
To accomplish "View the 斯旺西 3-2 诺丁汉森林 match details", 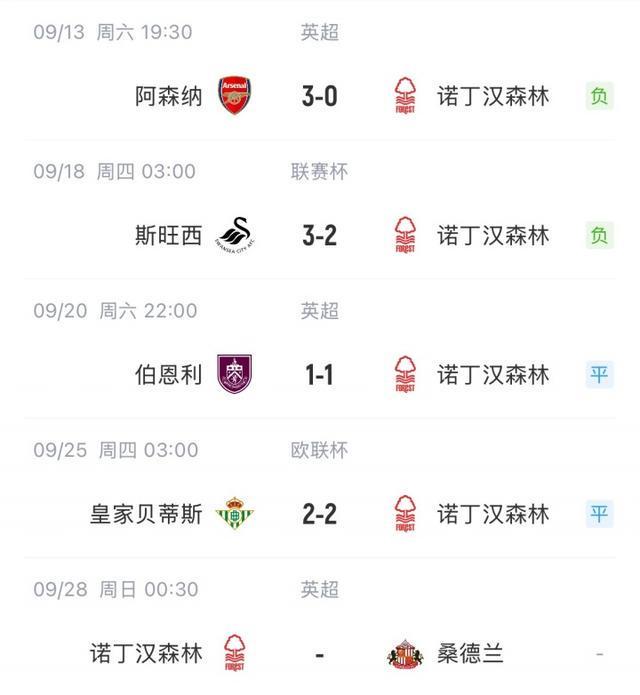I will coord(319,235).
